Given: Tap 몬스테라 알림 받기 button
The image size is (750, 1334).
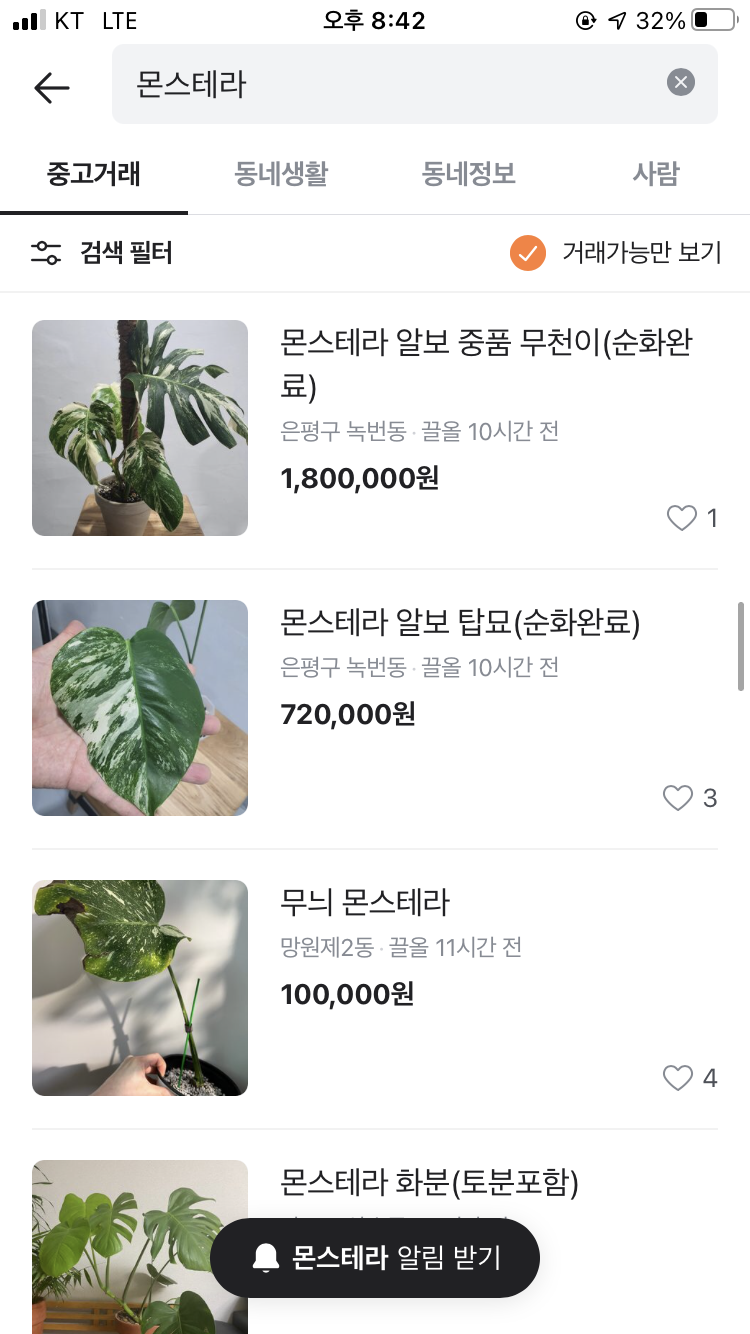Looking at the screenshot, I should pyautogui.click(x=375, y=1258).
